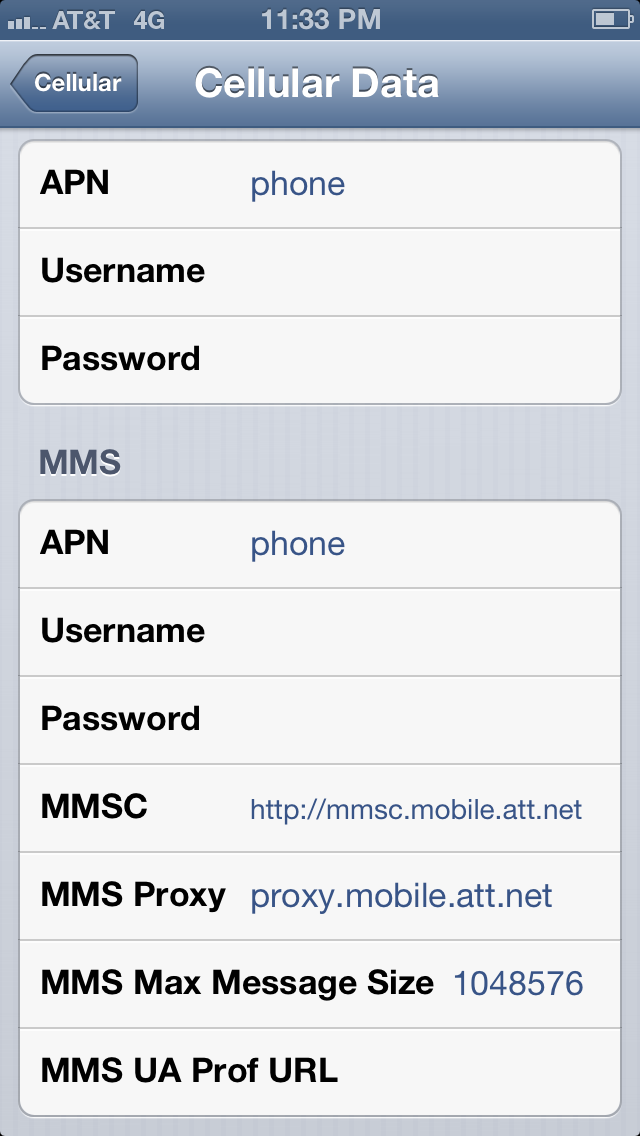This screenshot has width=640, height=1136.
Task: Select the Cellular Data Username field
Action: (x=320, y=272)
